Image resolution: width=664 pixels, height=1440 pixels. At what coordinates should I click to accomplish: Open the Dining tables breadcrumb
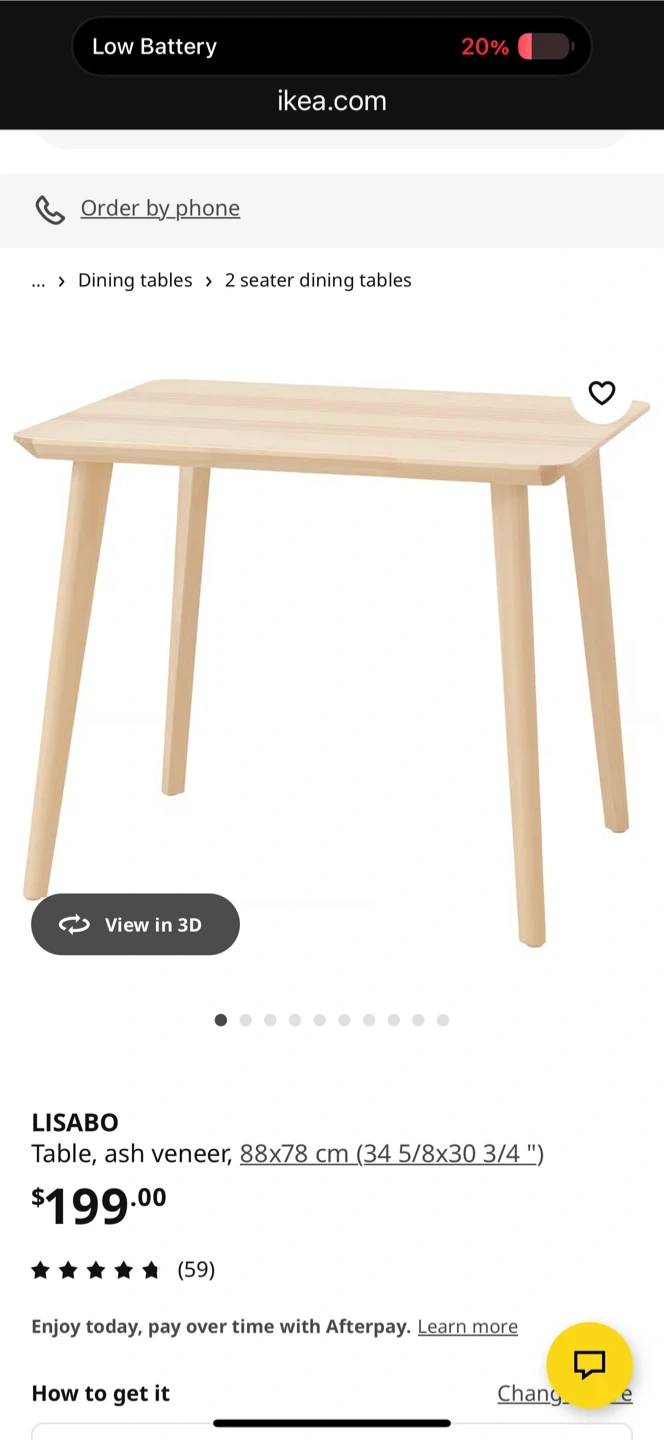(x=135, y=280)
